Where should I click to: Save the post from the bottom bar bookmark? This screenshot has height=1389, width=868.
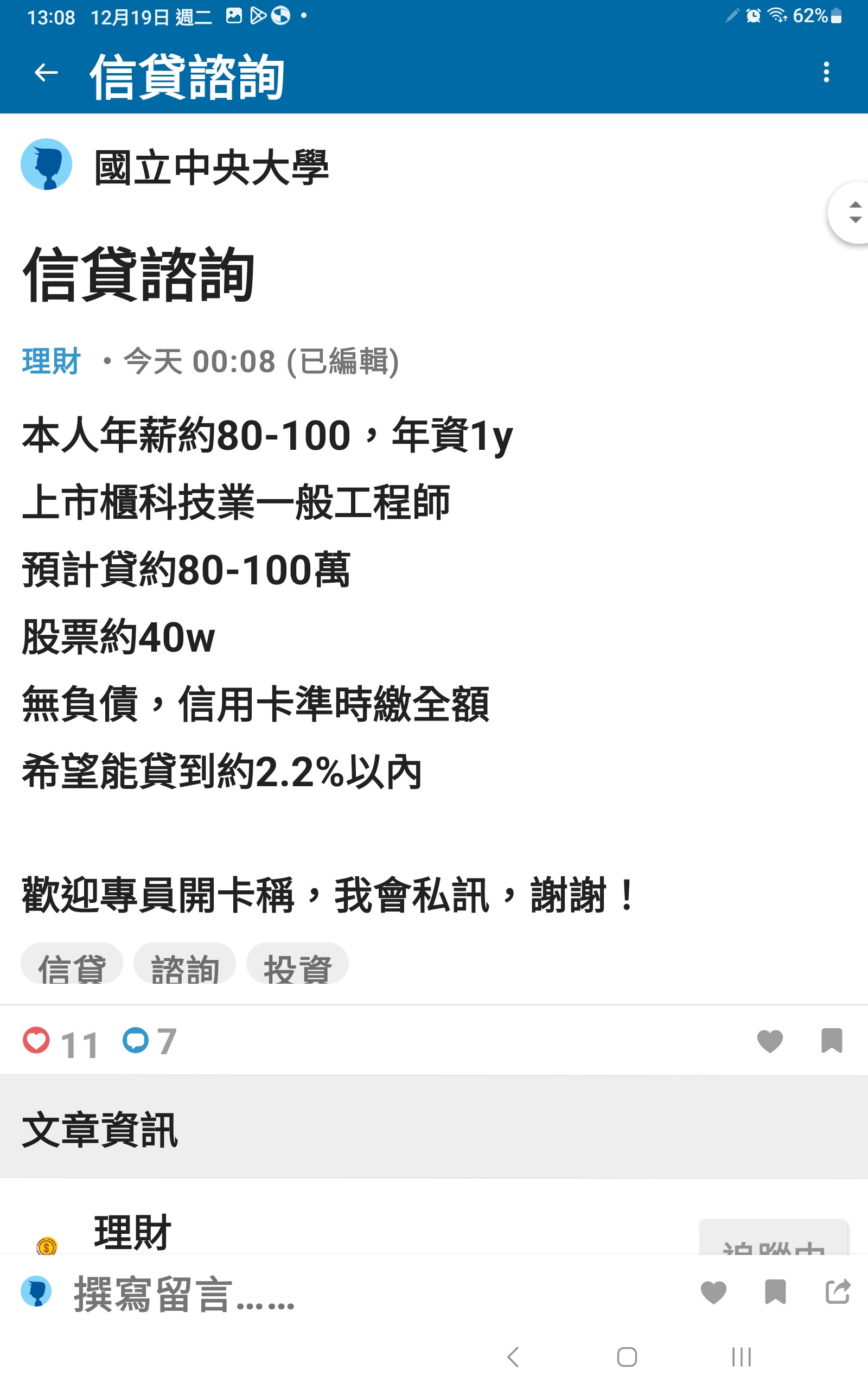(x=775, y=1292)
